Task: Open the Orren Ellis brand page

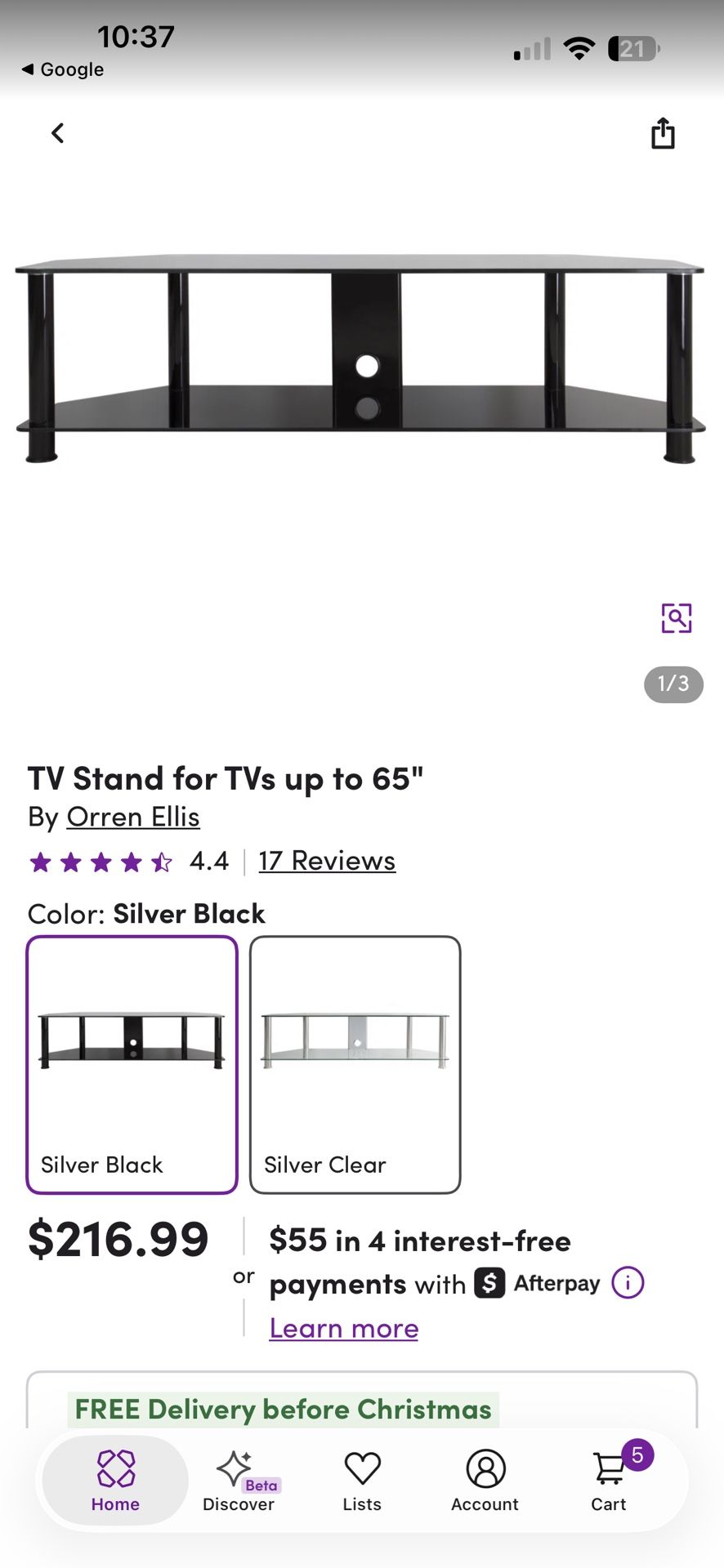Action: 132,817
